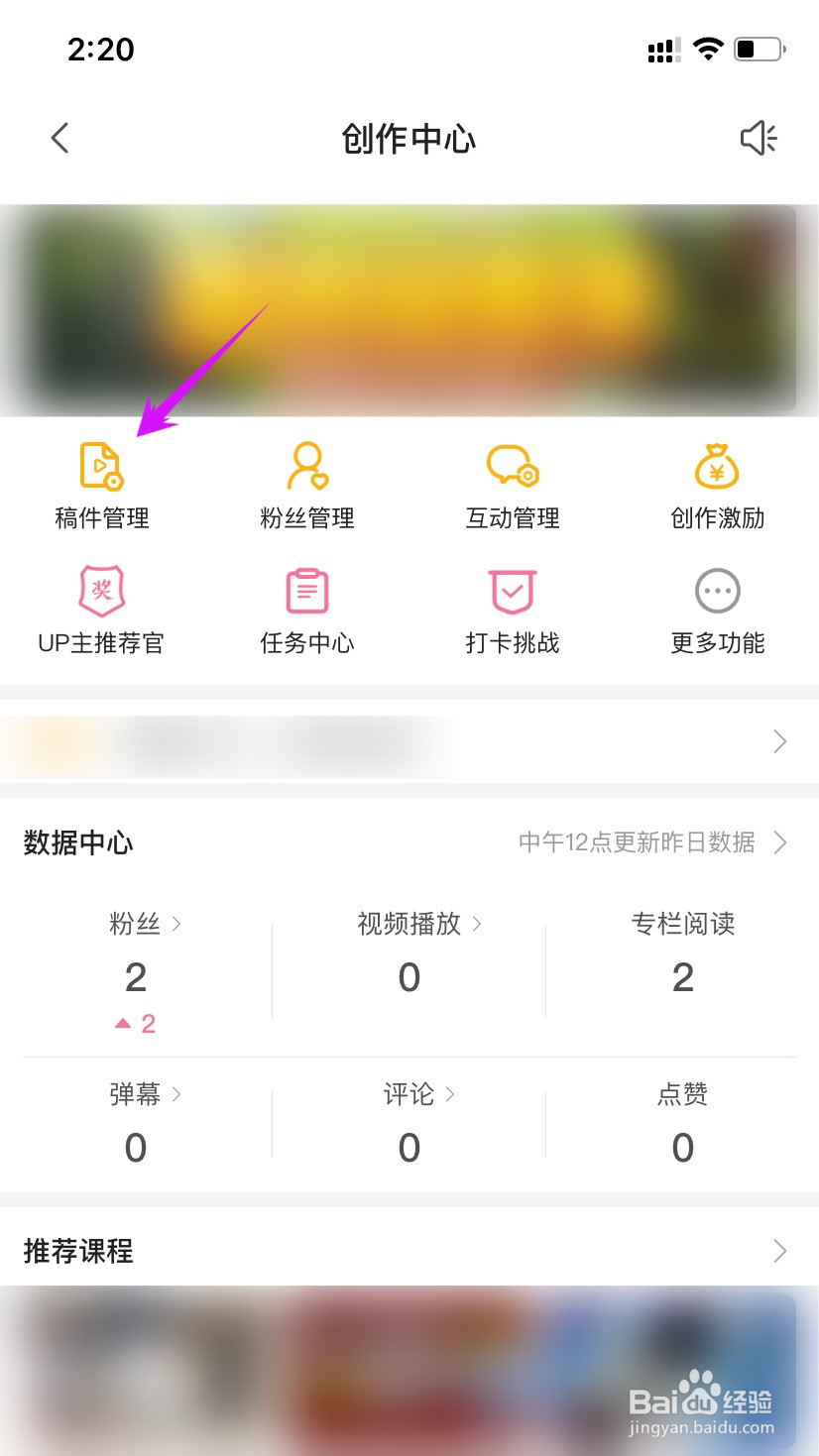The width and height of the screenshot is (819, 1456).
Task: Expand the 数据中心 data details
Action: [x=781, y=843]
